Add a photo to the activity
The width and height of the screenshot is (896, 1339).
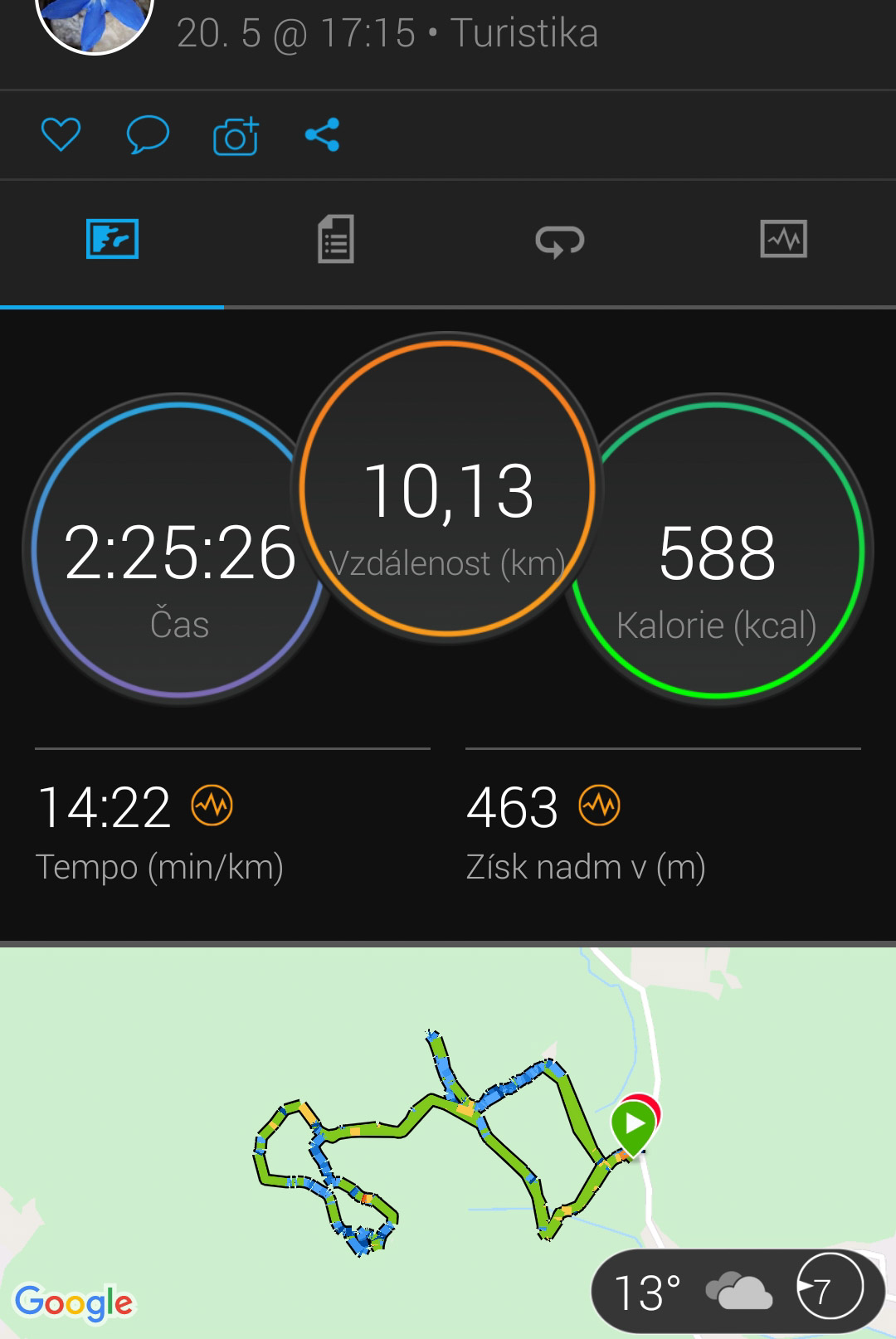(x=236, y=135)
